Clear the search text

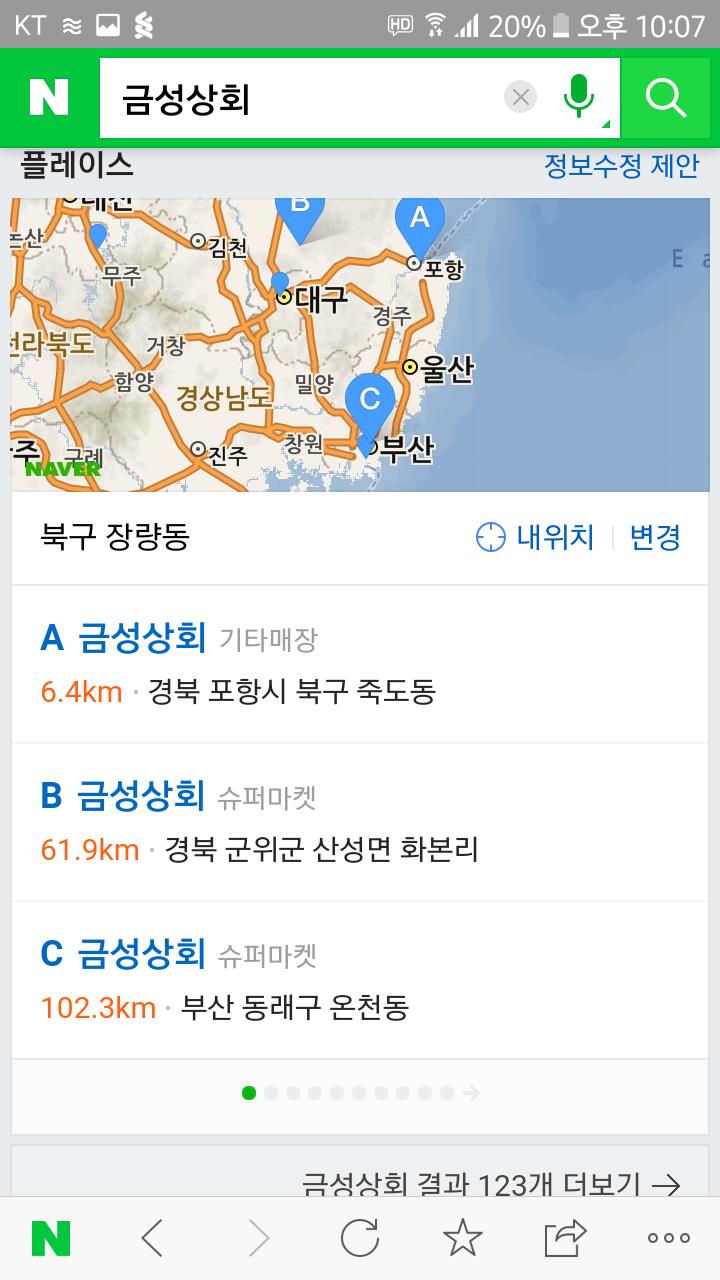[520, 98]
